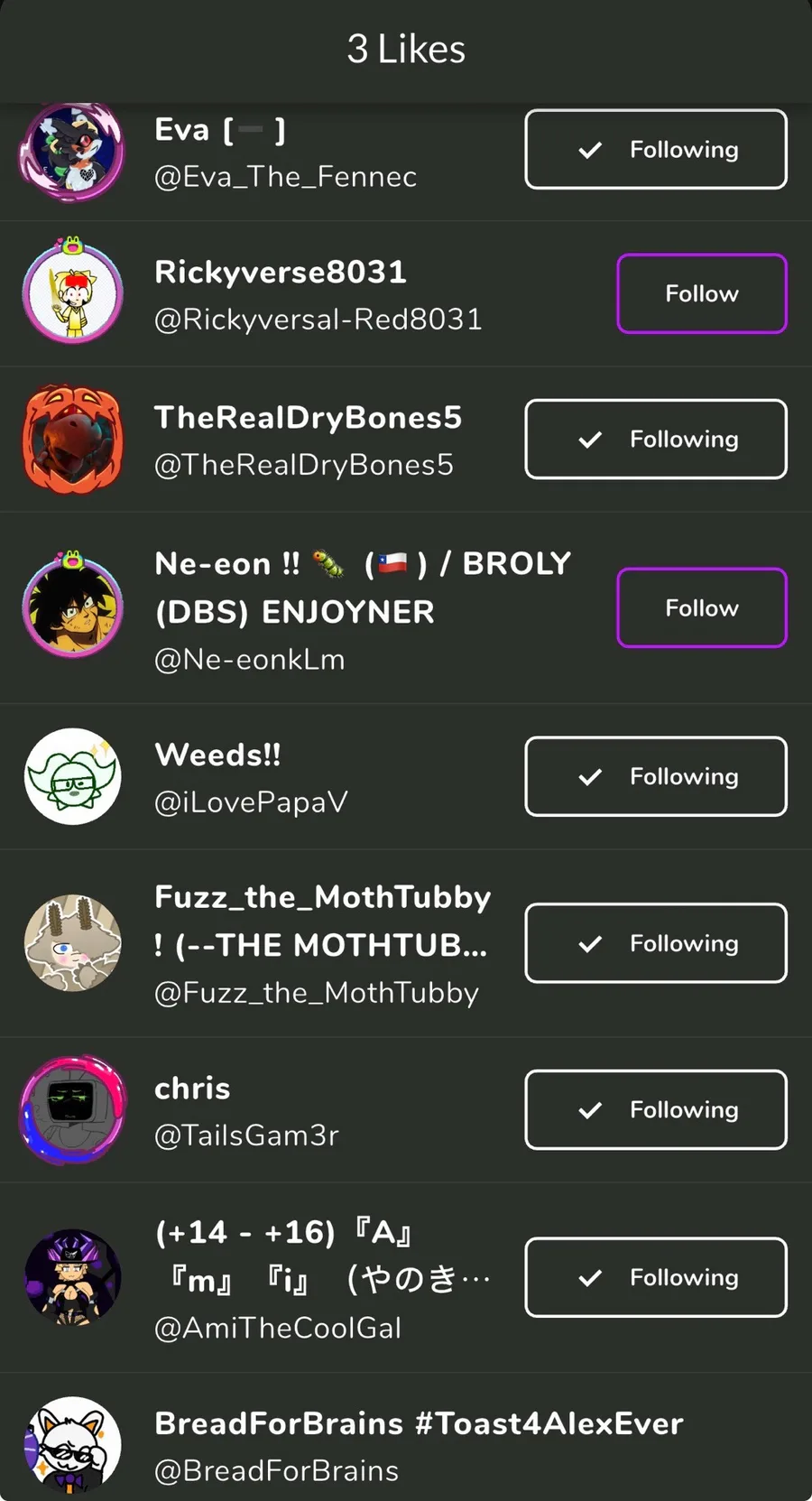Tap Following next to TheRealDryBones5
The width and height of the screenshot is (812, 1501).
[656, 440]
